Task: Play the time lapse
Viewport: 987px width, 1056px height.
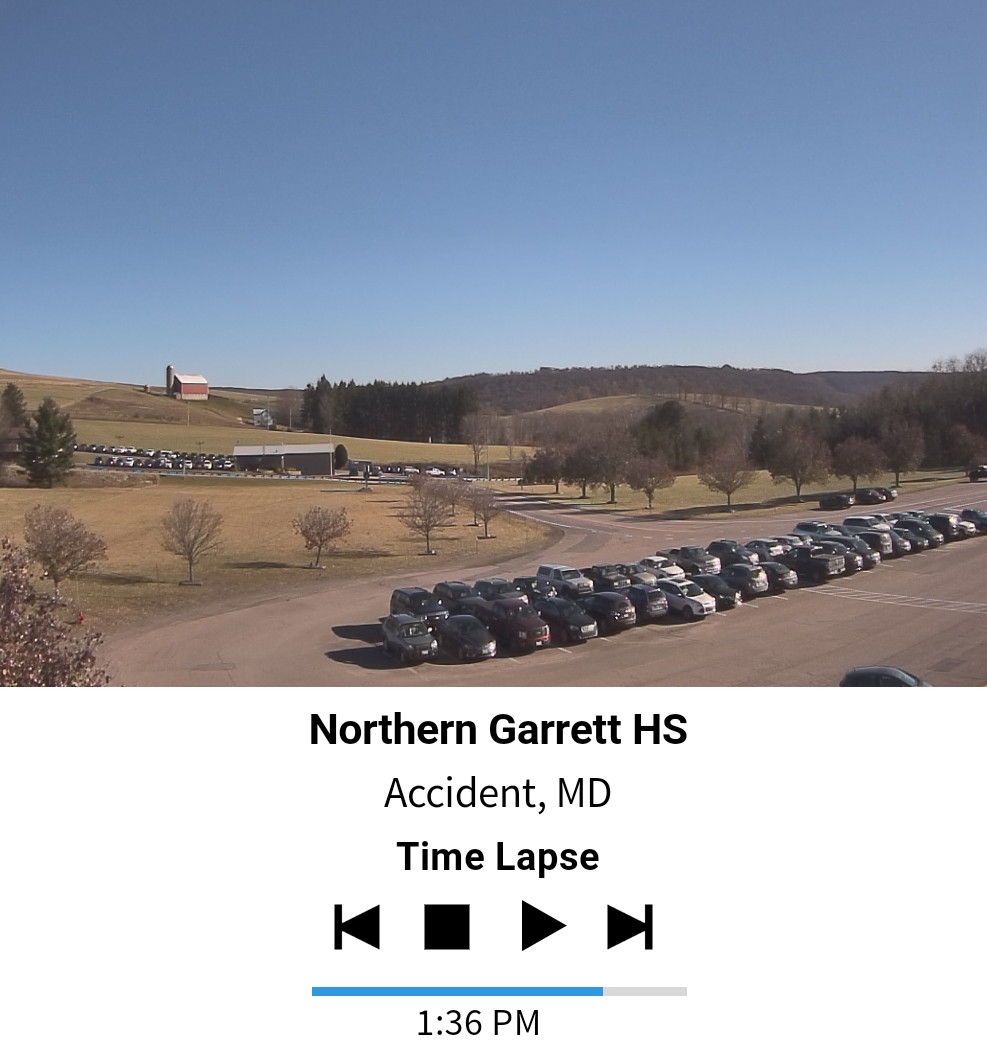Action: tap(543, 926)
